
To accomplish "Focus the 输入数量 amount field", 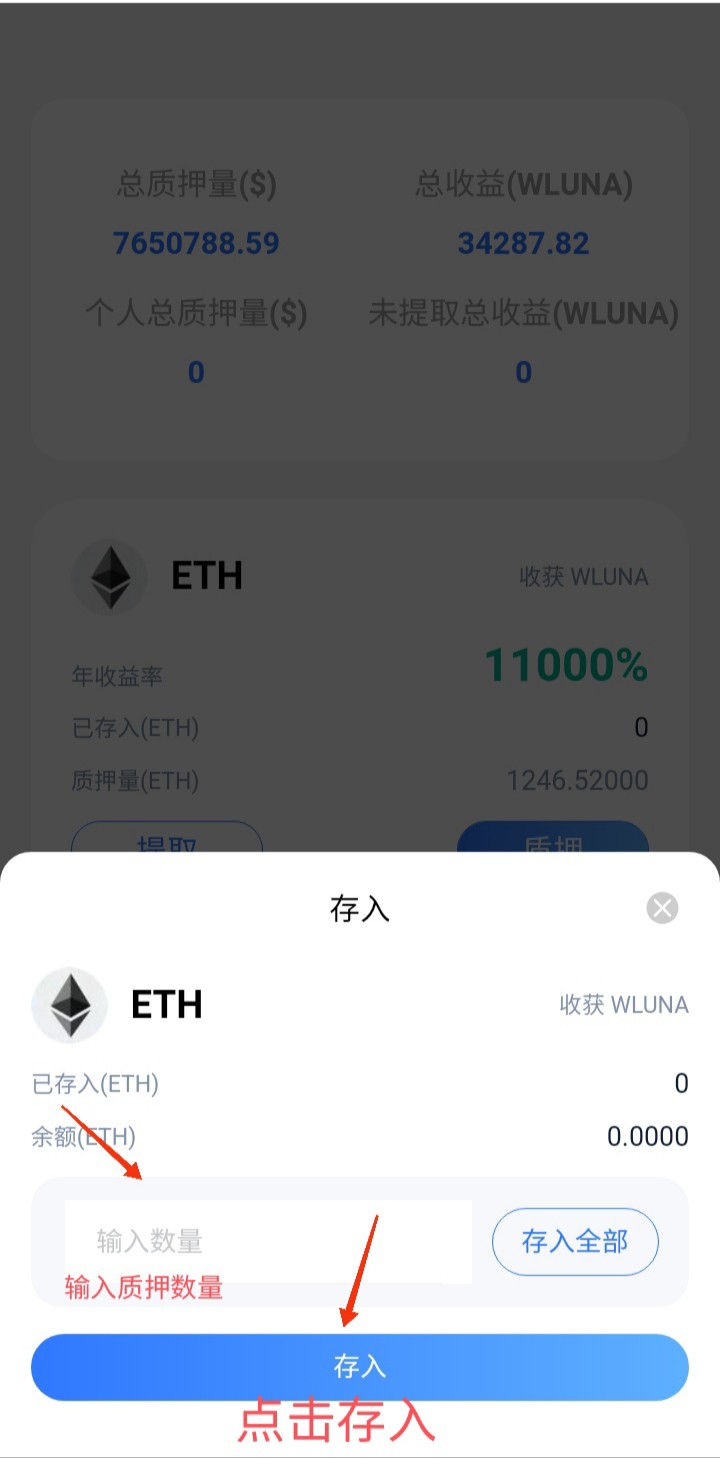I will [268, 1241].
